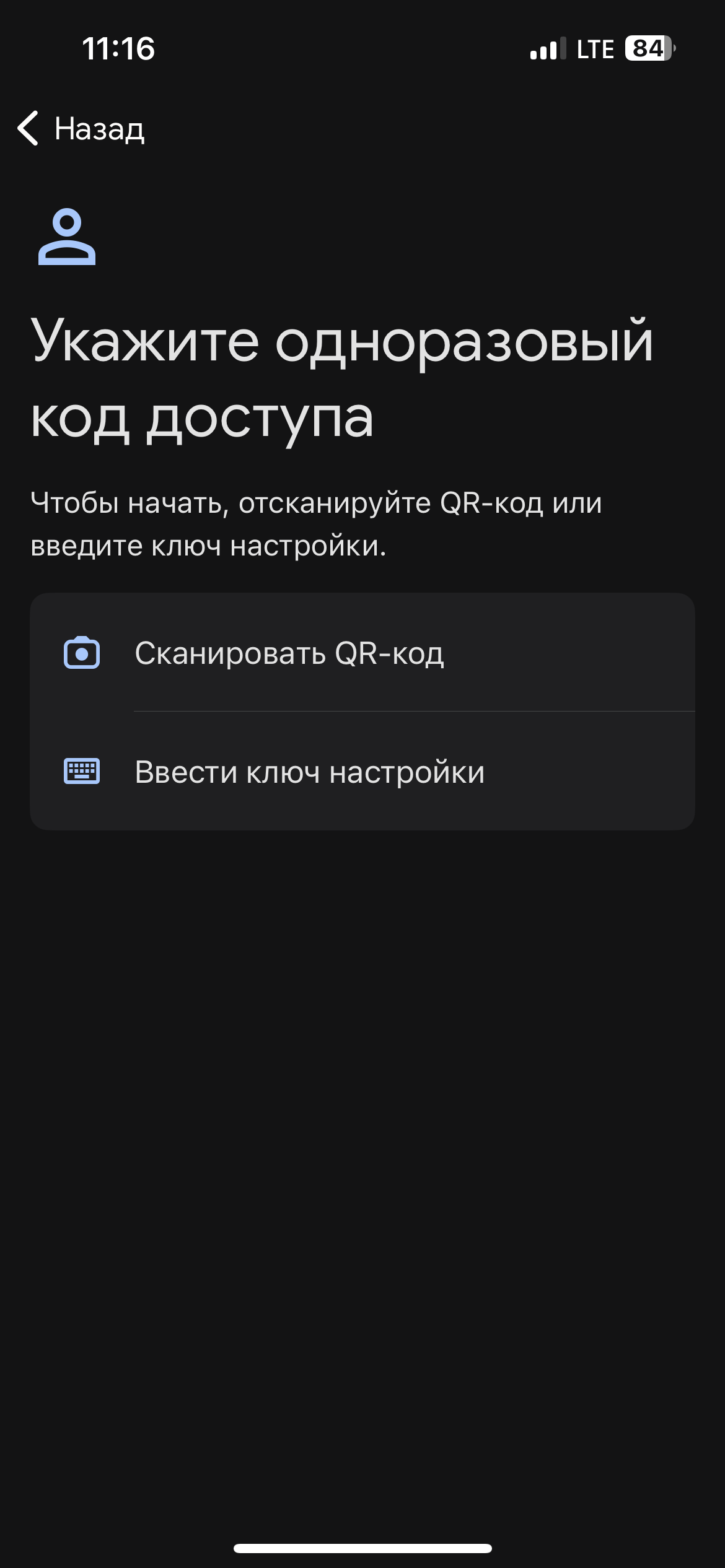725x1568 pixels.
Task: Open Ввести ключ настройки option
Action: point(362,771)
